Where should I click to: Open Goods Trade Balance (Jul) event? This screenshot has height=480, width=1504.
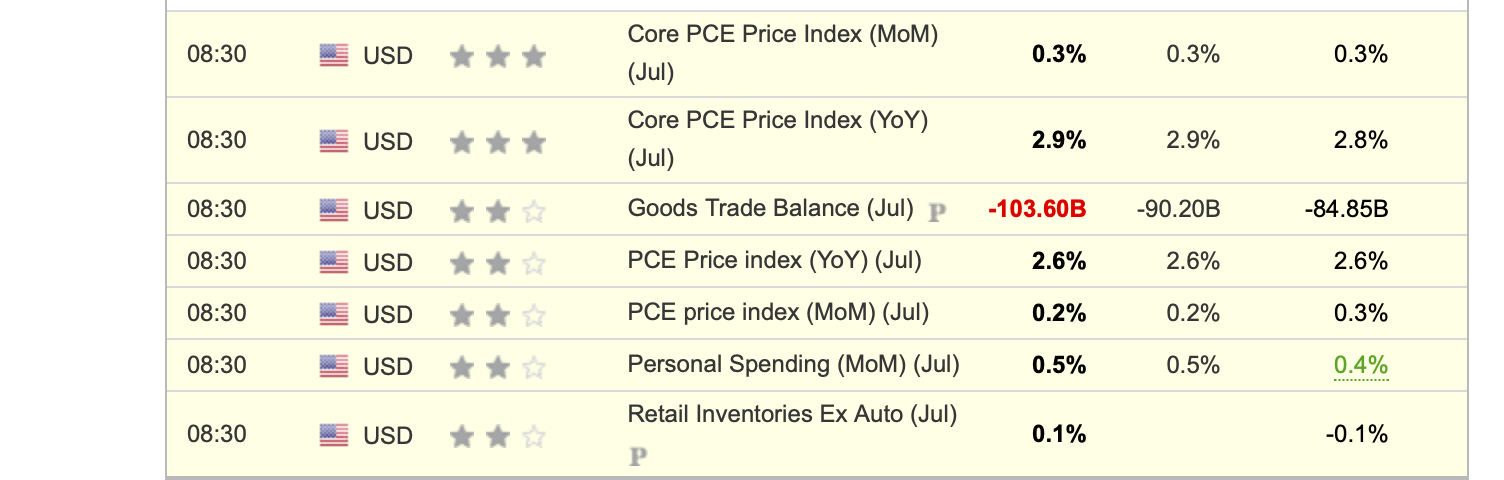(x=770, y=209)
